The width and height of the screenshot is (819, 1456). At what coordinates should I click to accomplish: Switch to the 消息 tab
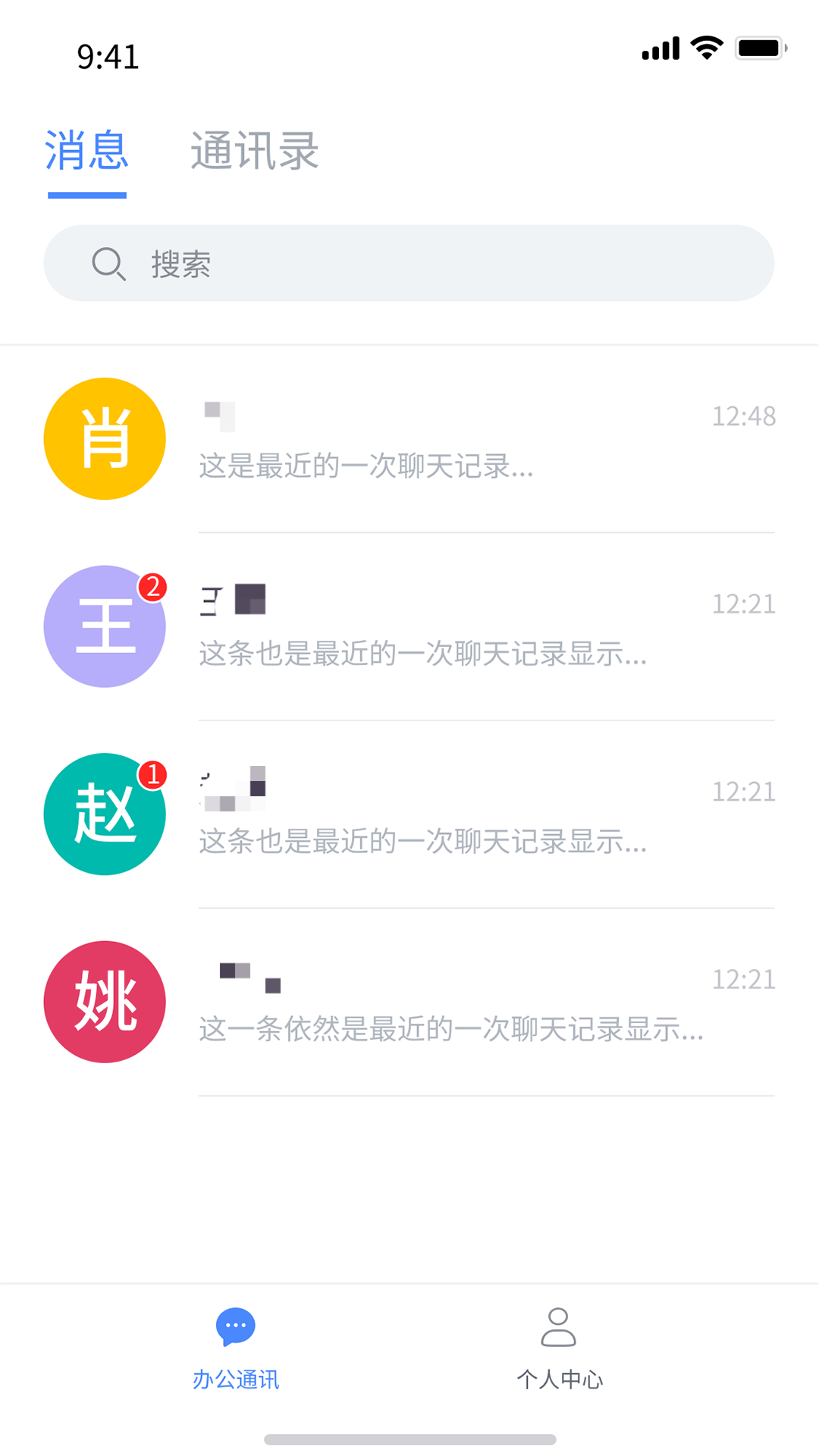(86, 151)
